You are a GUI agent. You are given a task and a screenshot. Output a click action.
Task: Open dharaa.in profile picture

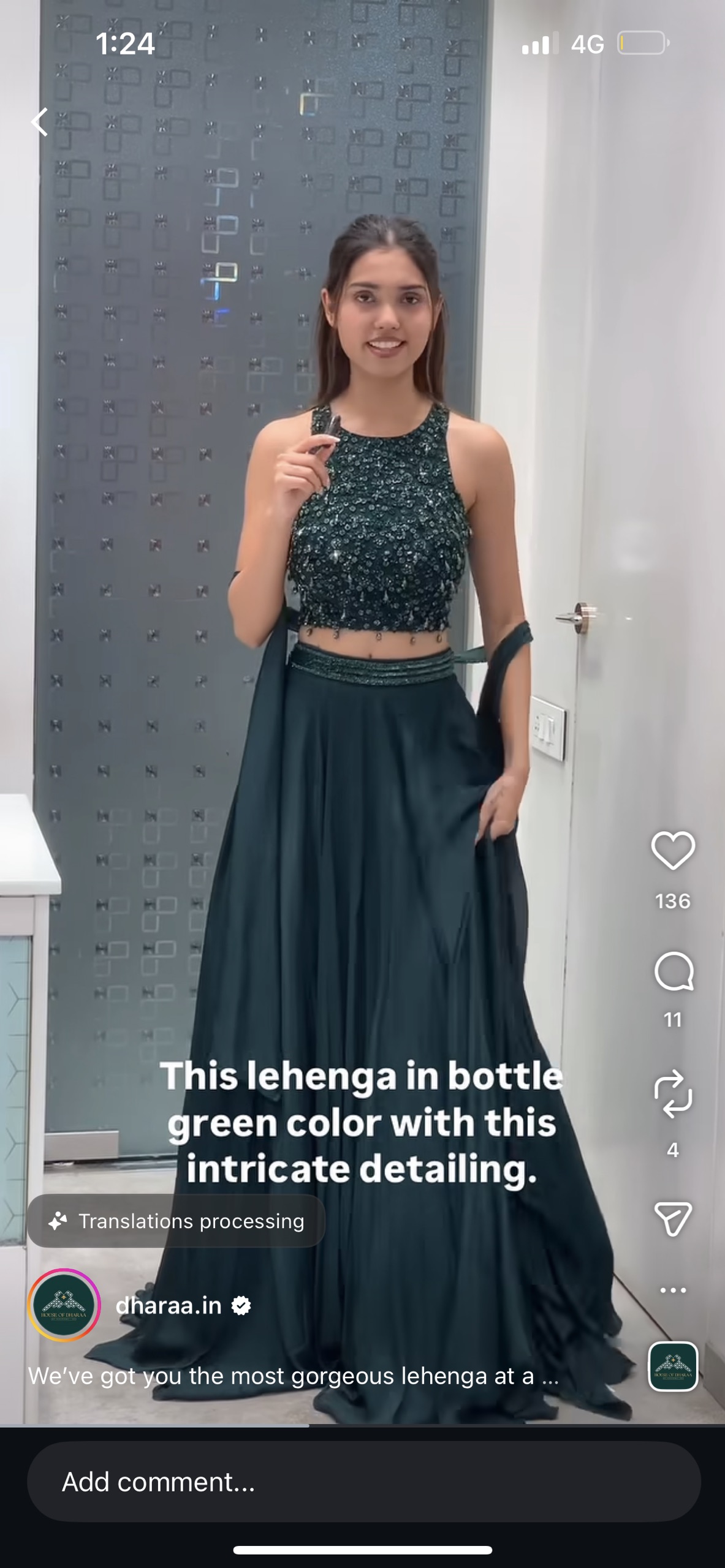64,1305
